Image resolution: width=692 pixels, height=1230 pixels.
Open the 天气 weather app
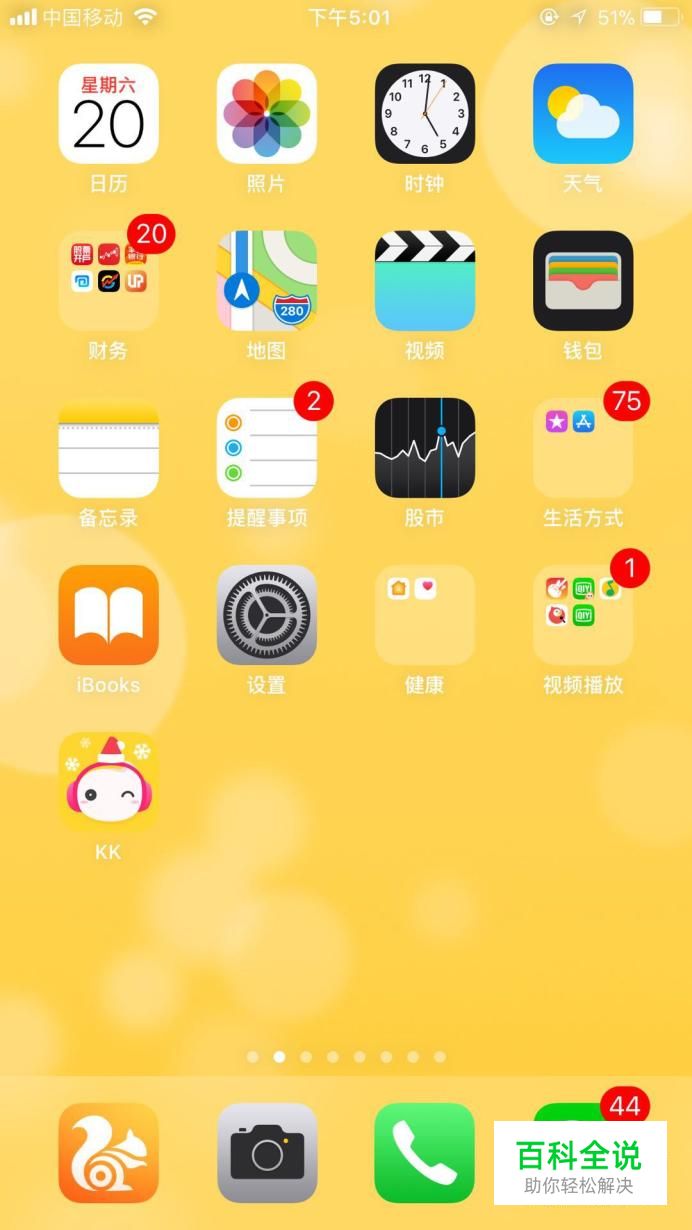coord(582,114)
